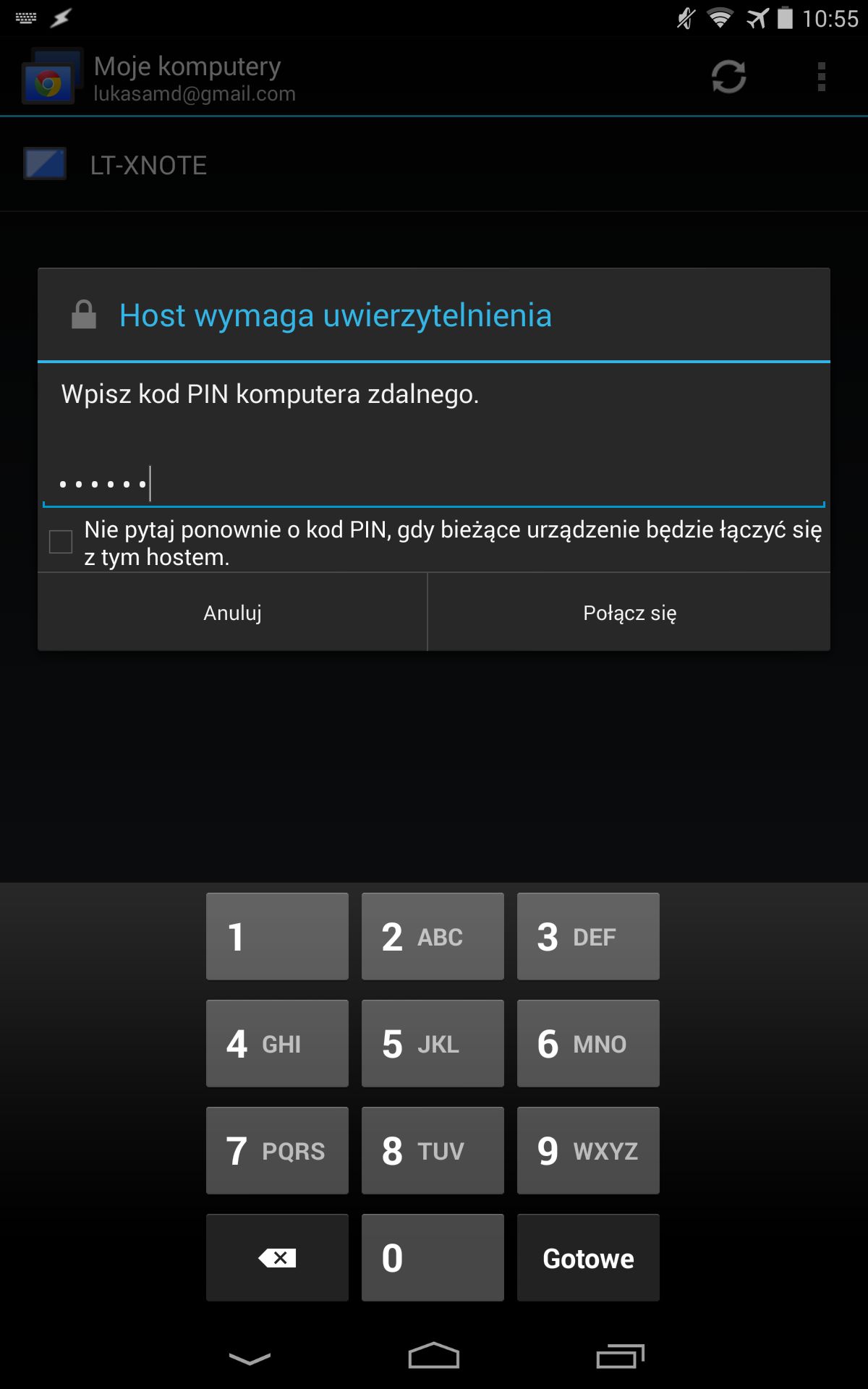The width and height of the screenshot is (868, 1389).
Task: Tap the 3 DEF key
Action: coord(588,936)
